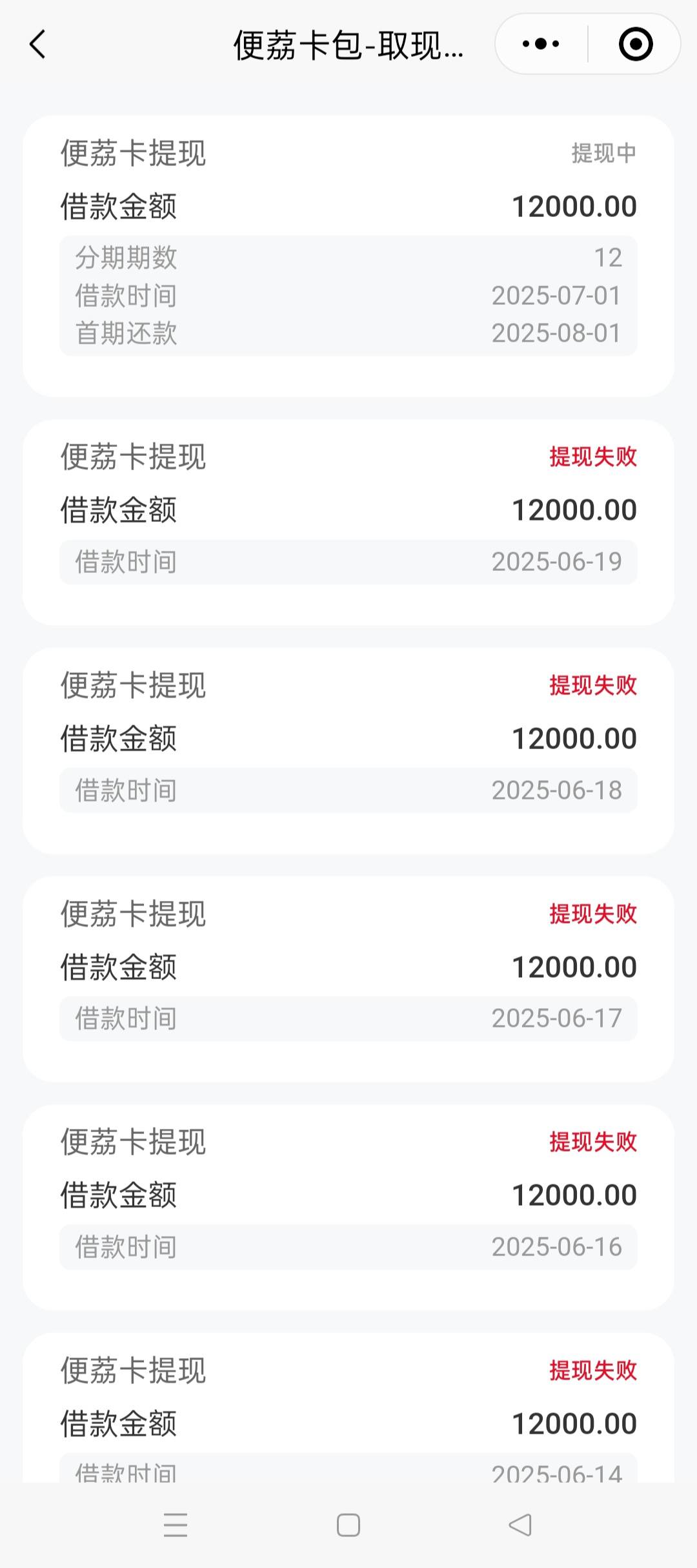The image size is (697, 1568).
Task: Open the failed withdrawal from 2025-06-18
Action: click(348, 750)
